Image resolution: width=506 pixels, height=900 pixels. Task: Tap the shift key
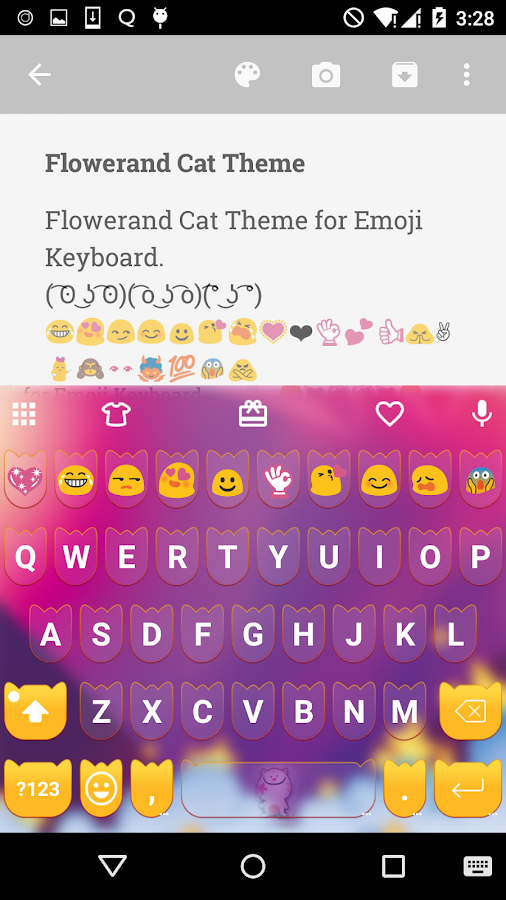[36, 711]
